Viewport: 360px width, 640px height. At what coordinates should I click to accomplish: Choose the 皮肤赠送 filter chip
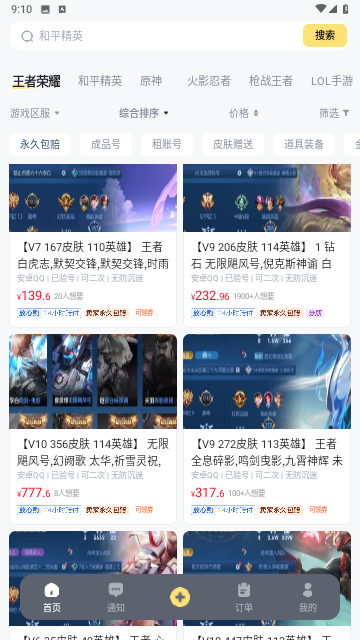[x=233, y=144]
